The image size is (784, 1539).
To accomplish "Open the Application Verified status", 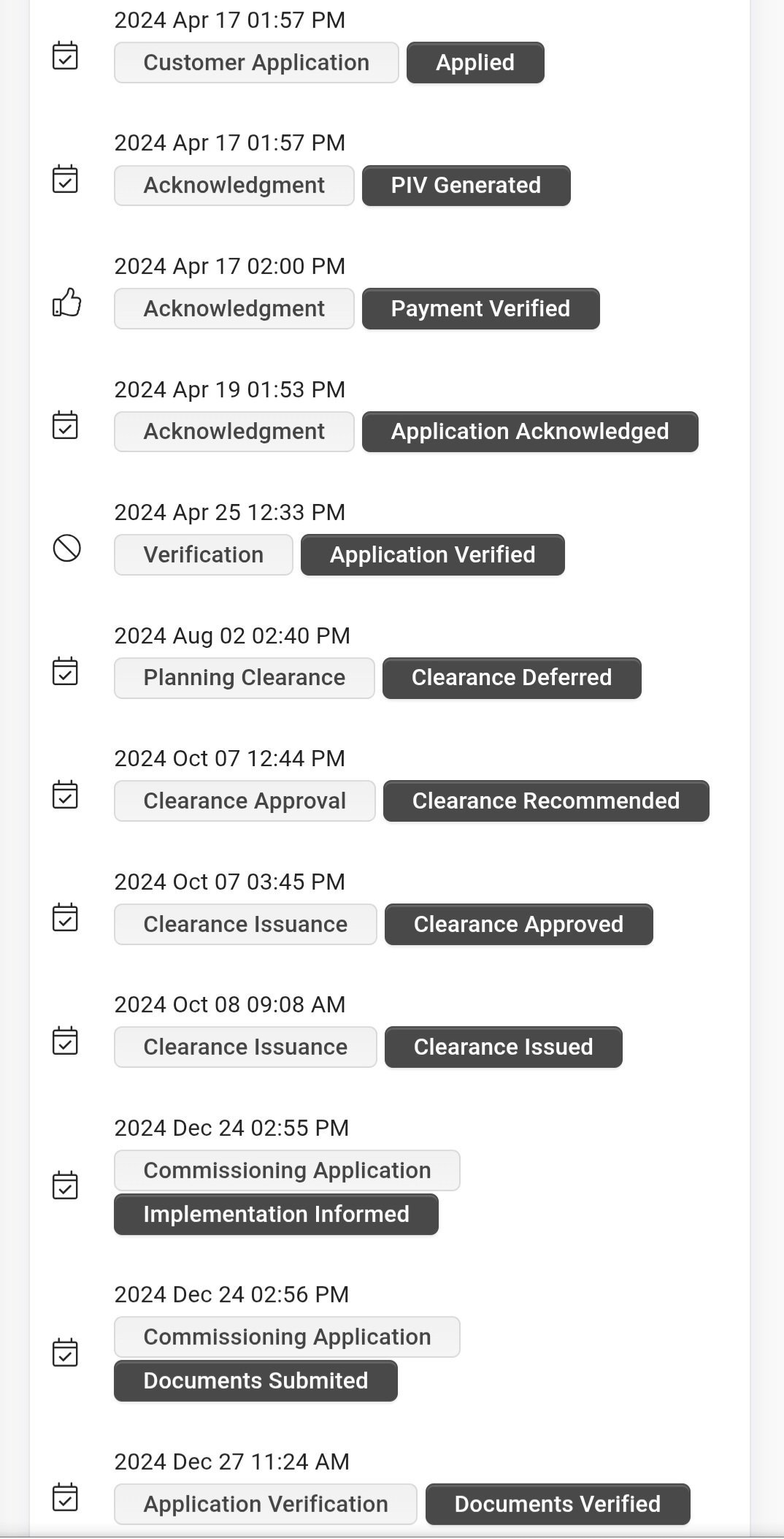I will tap(433, 555).
